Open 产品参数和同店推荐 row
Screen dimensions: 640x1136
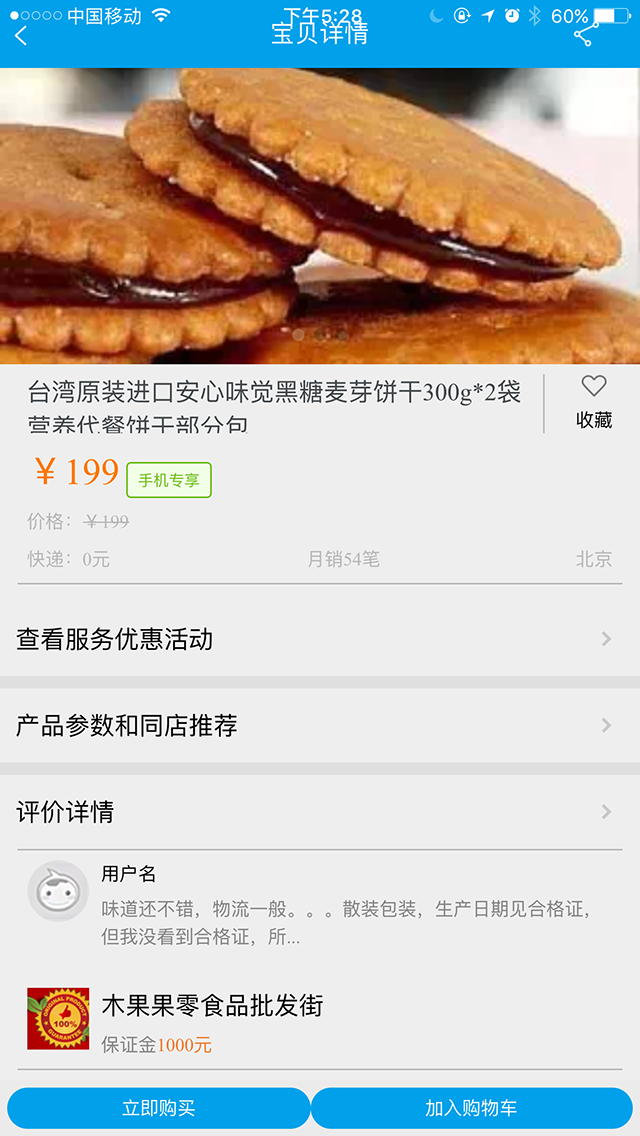(x=319, y=725)
